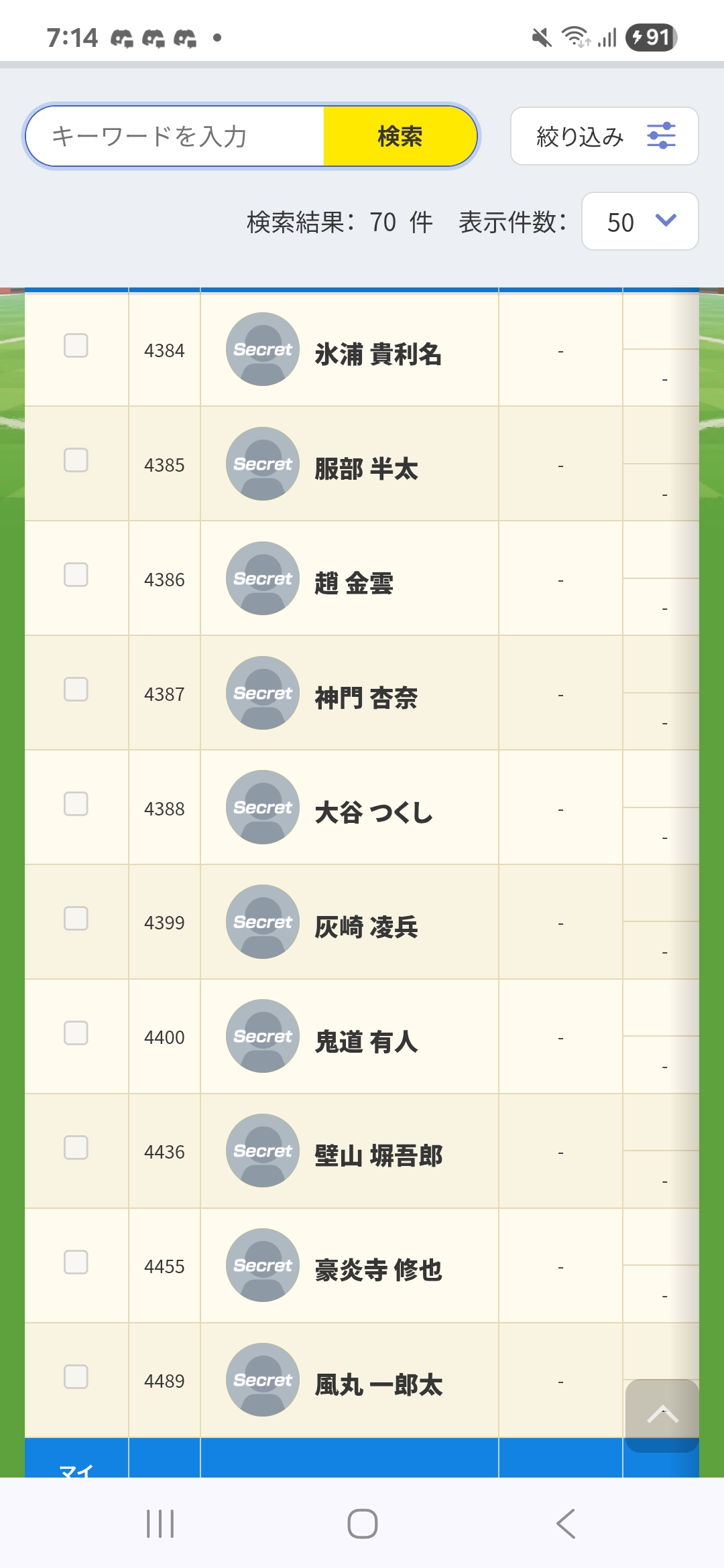Select the checkbox for 豪炎寺 修也
Image resolution: width=724 pixels, height=1568 pixels.
[76, 1262]
